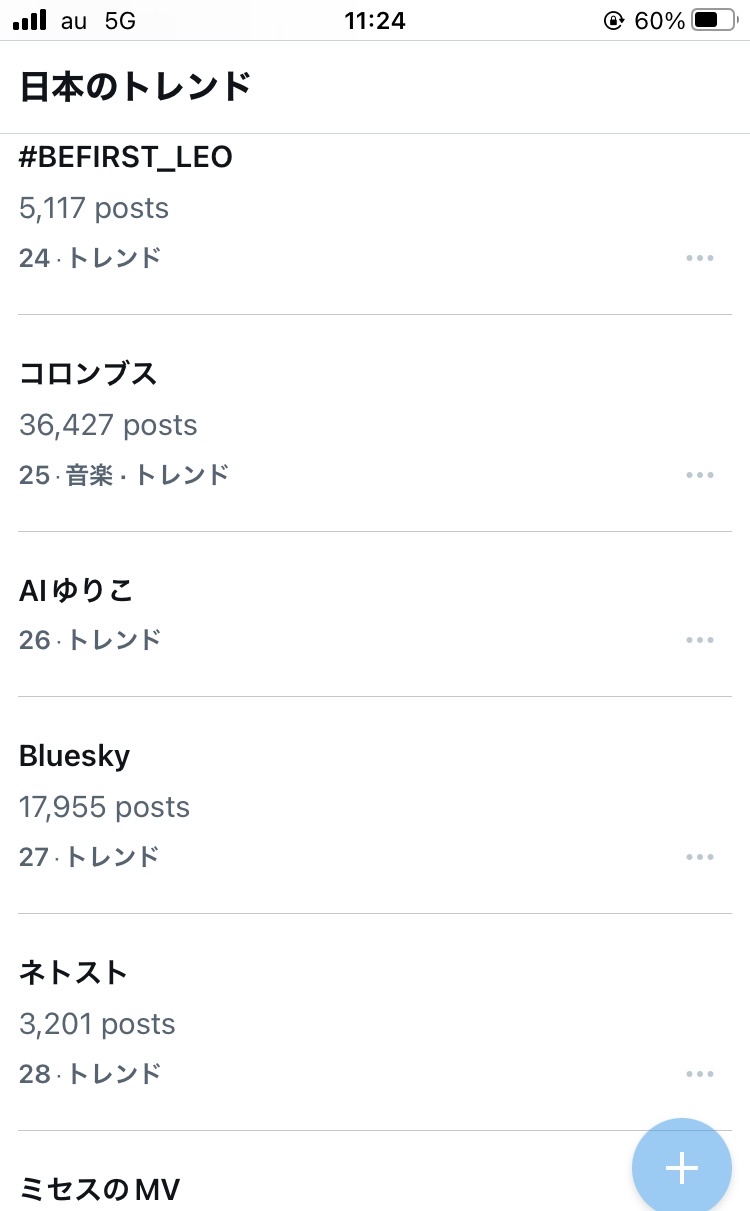The width and height of the screenshot is (750, 1211).
Task: Open the more menu for Bluesky
Action: (700, 857)
